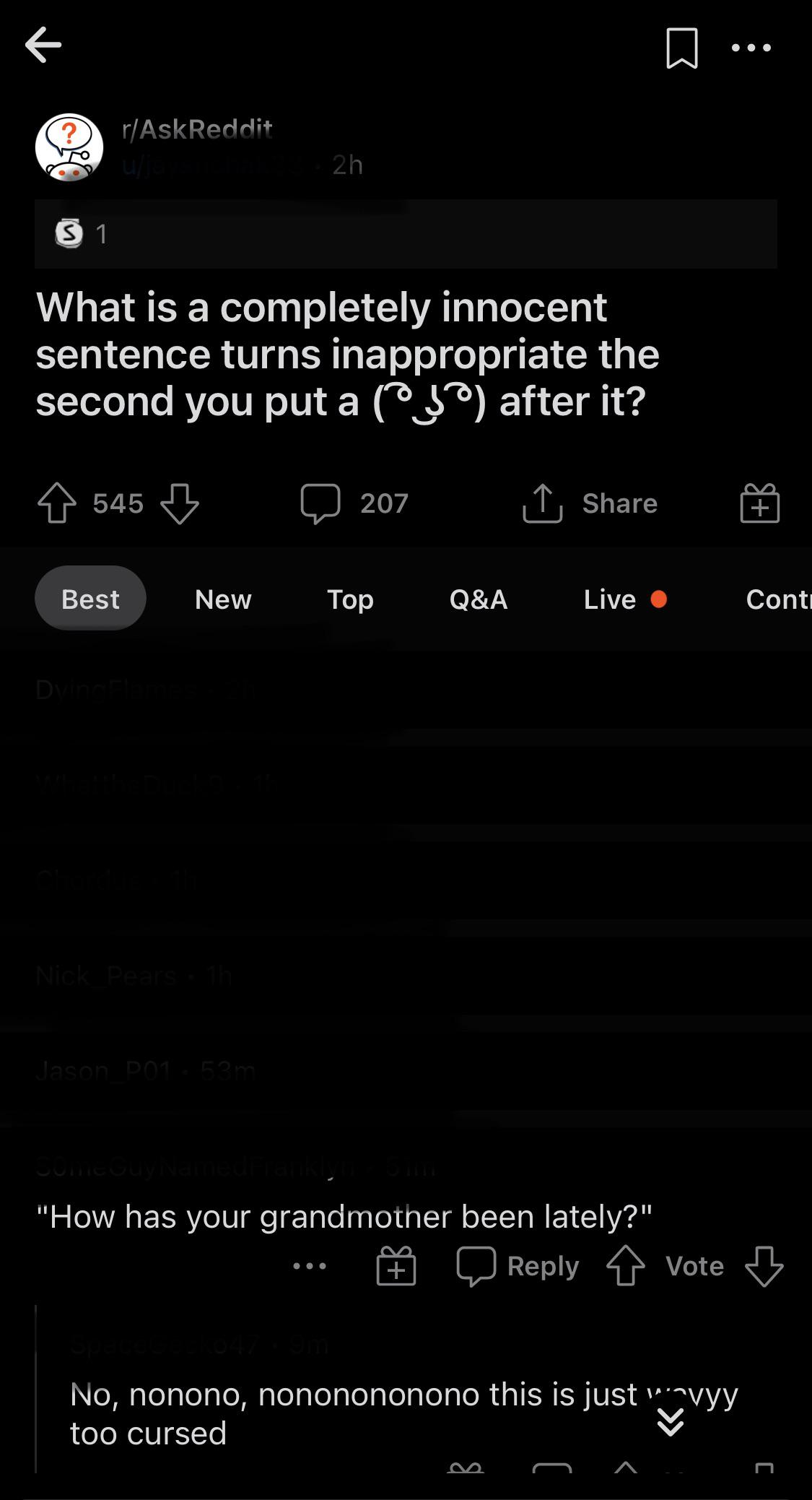
Task: Sort comments by Best
Action: point(90,599)
